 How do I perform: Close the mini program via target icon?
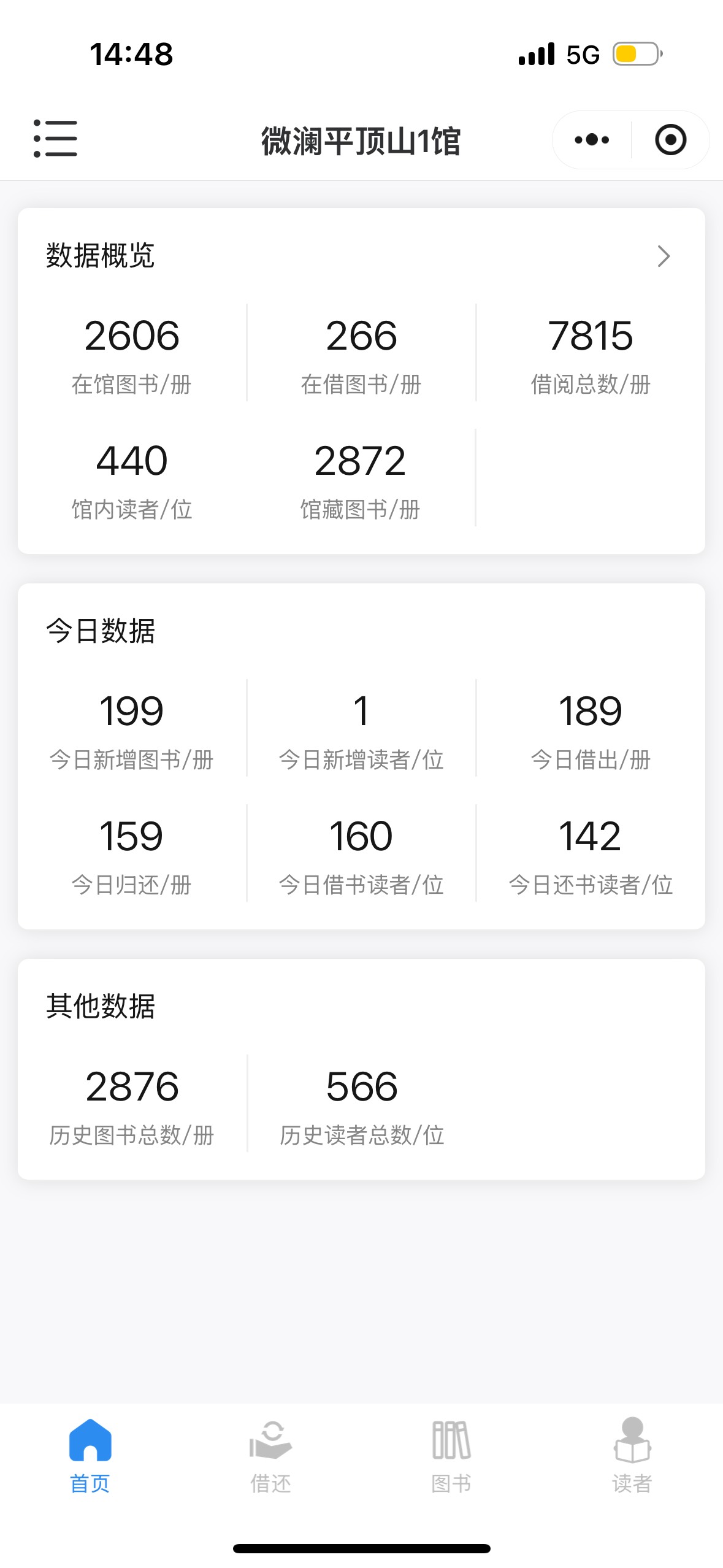coord(670,140)
